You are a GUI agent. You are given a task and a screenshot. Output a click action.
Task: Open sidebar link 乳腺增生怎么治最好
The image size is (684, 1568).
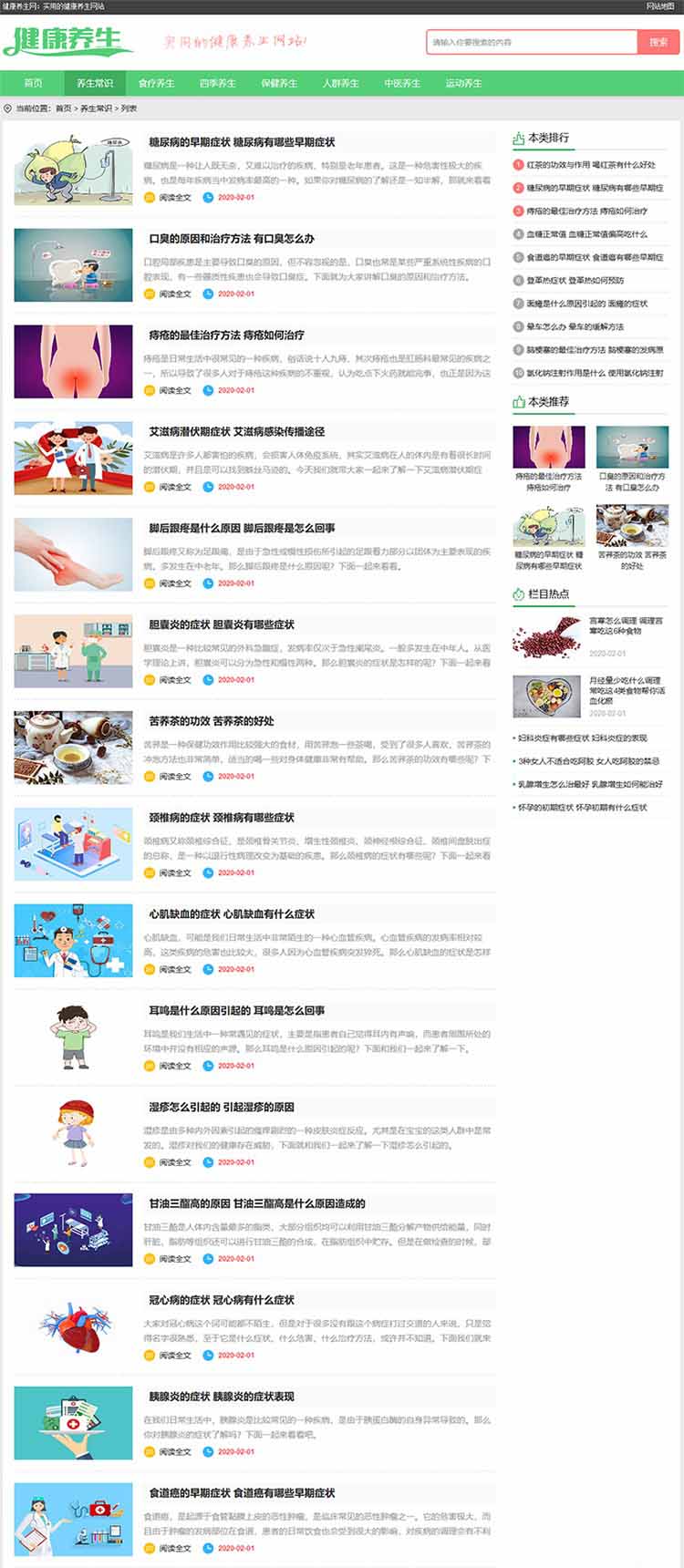tap(589, 784)
